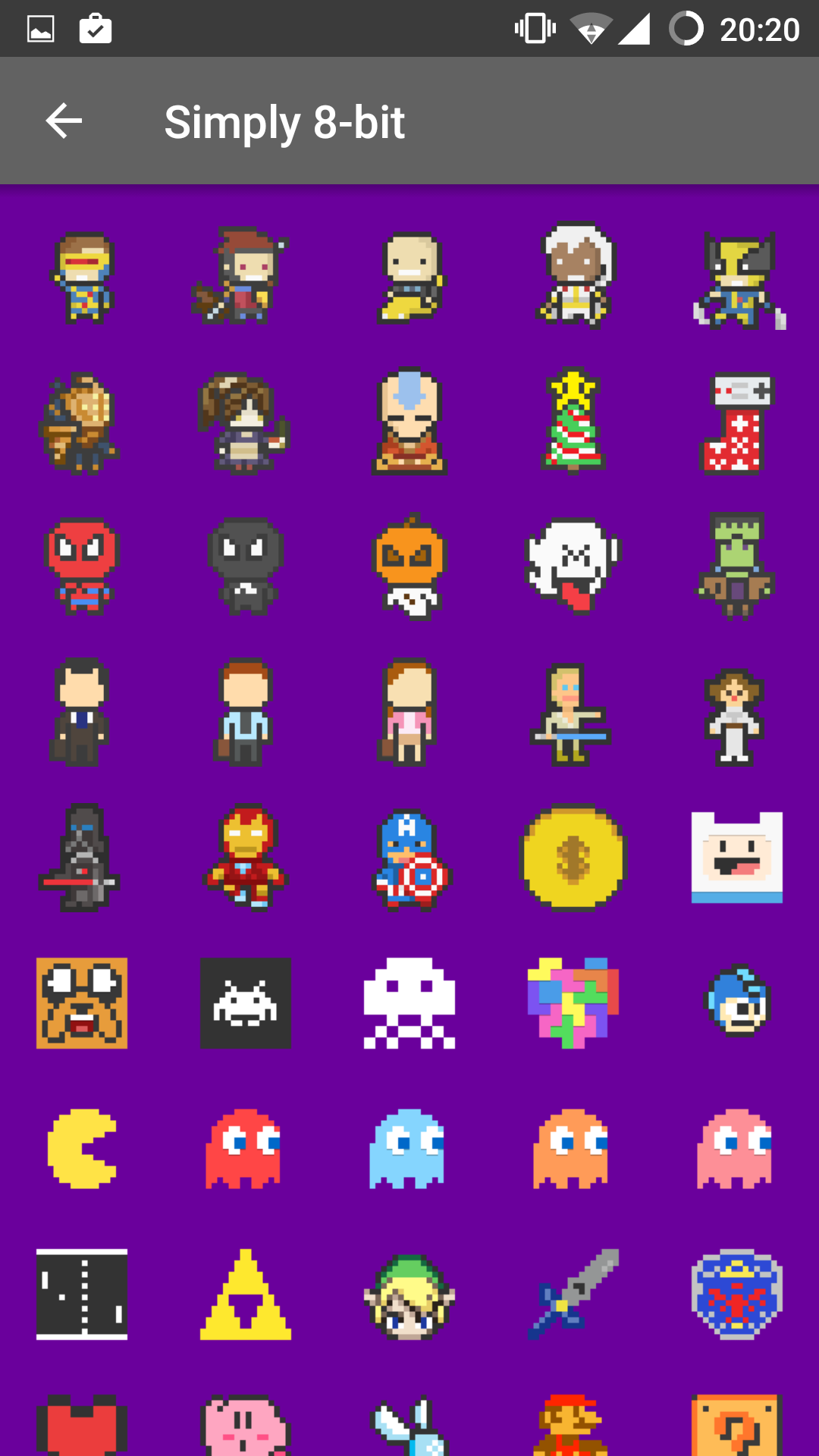Viewport: 819px width, 1456px height.
Task: Go back using the arrow button
Action: click(64, 121)
